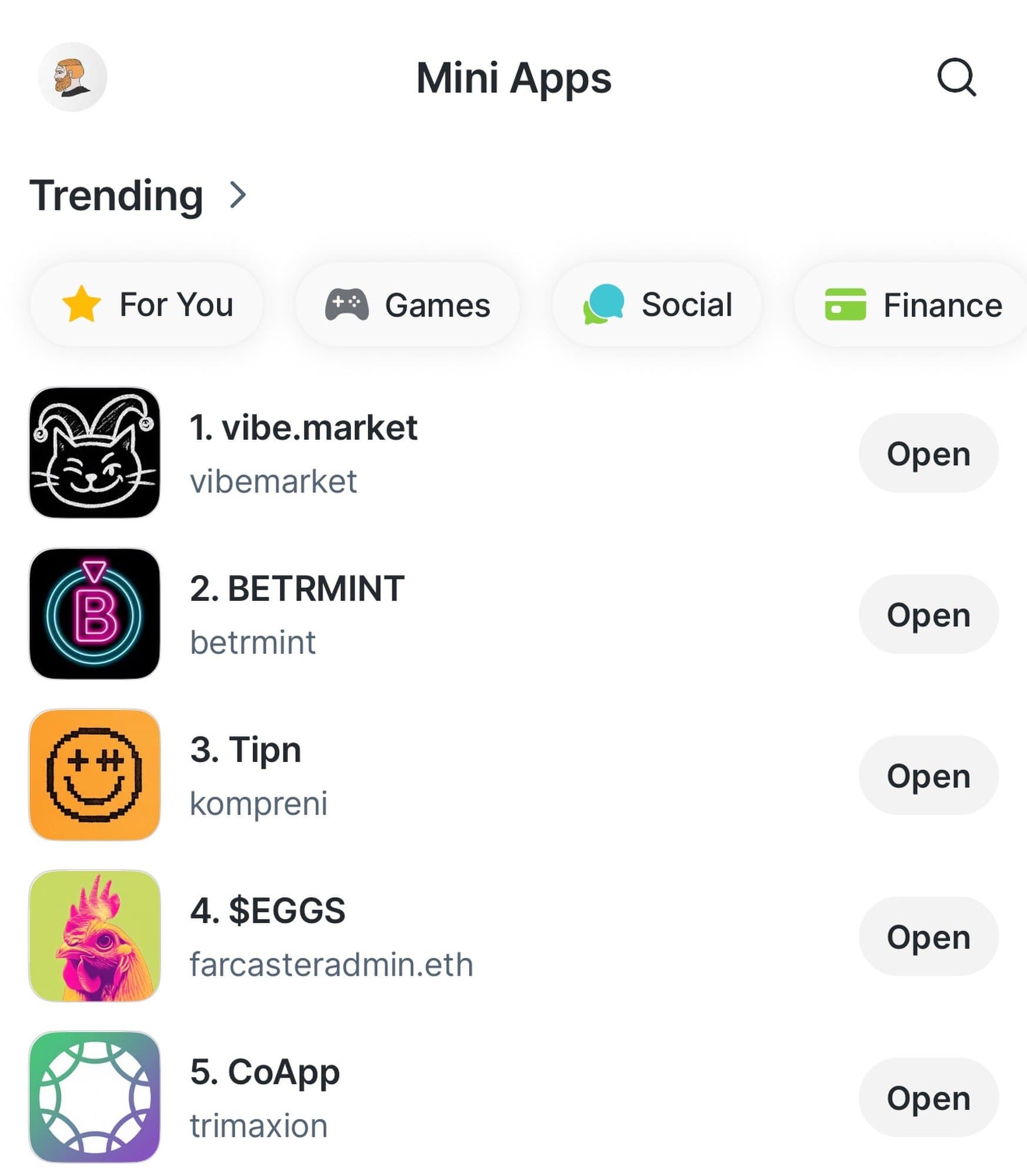The image size is (1027, 1176).
Task: Open the search icon
Action: [956, 77]
